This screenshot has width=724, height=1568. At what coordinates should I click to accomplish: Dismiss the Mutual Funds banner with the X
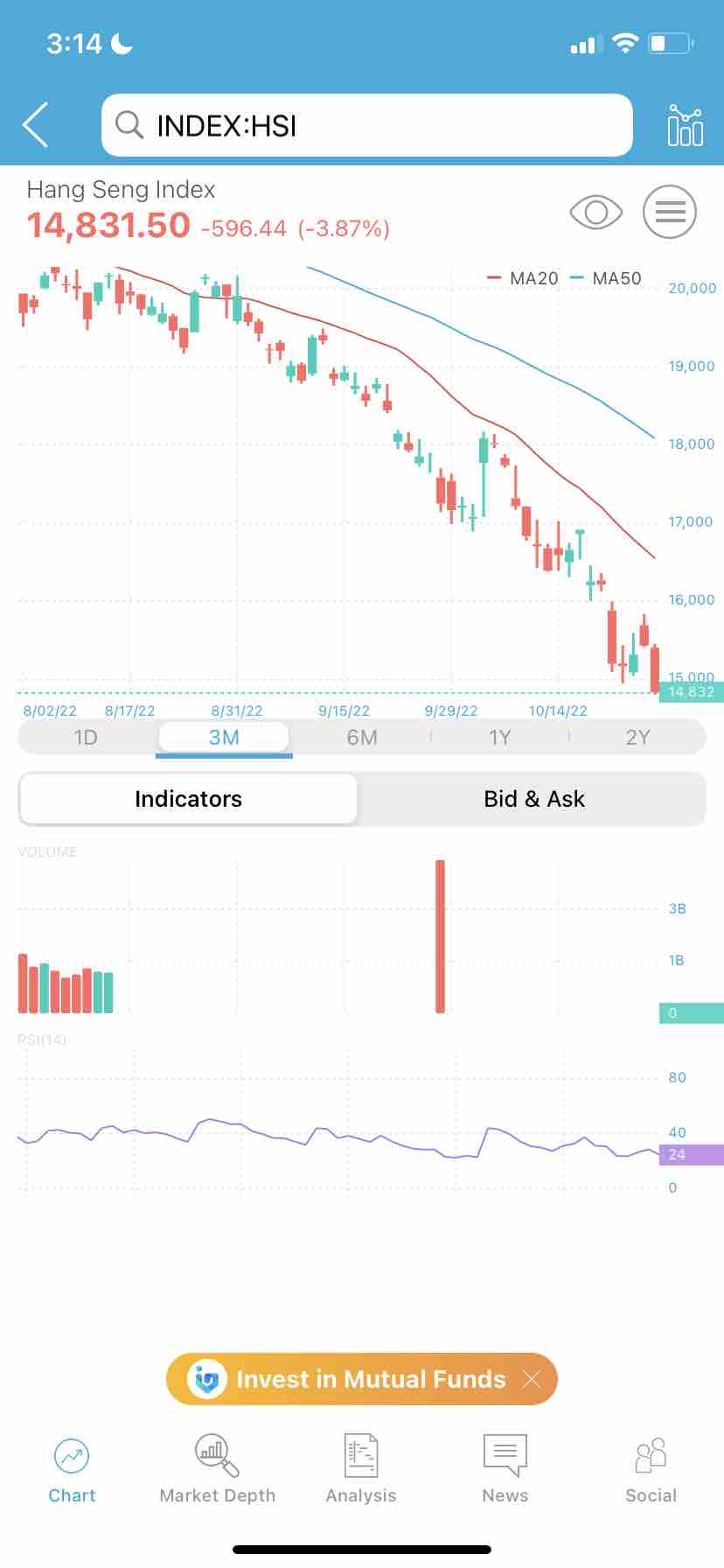[532, 1379]
